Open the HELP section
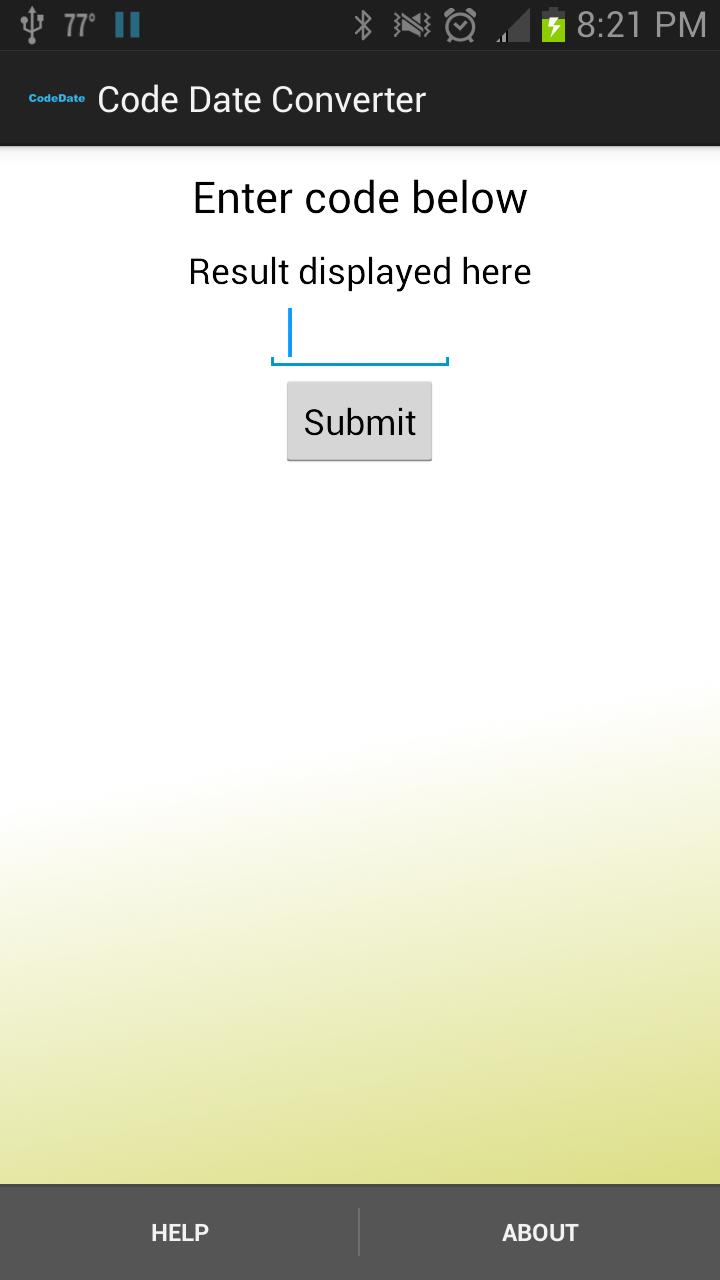Viewport: 720px width, 1280px height. [179, 1232]
